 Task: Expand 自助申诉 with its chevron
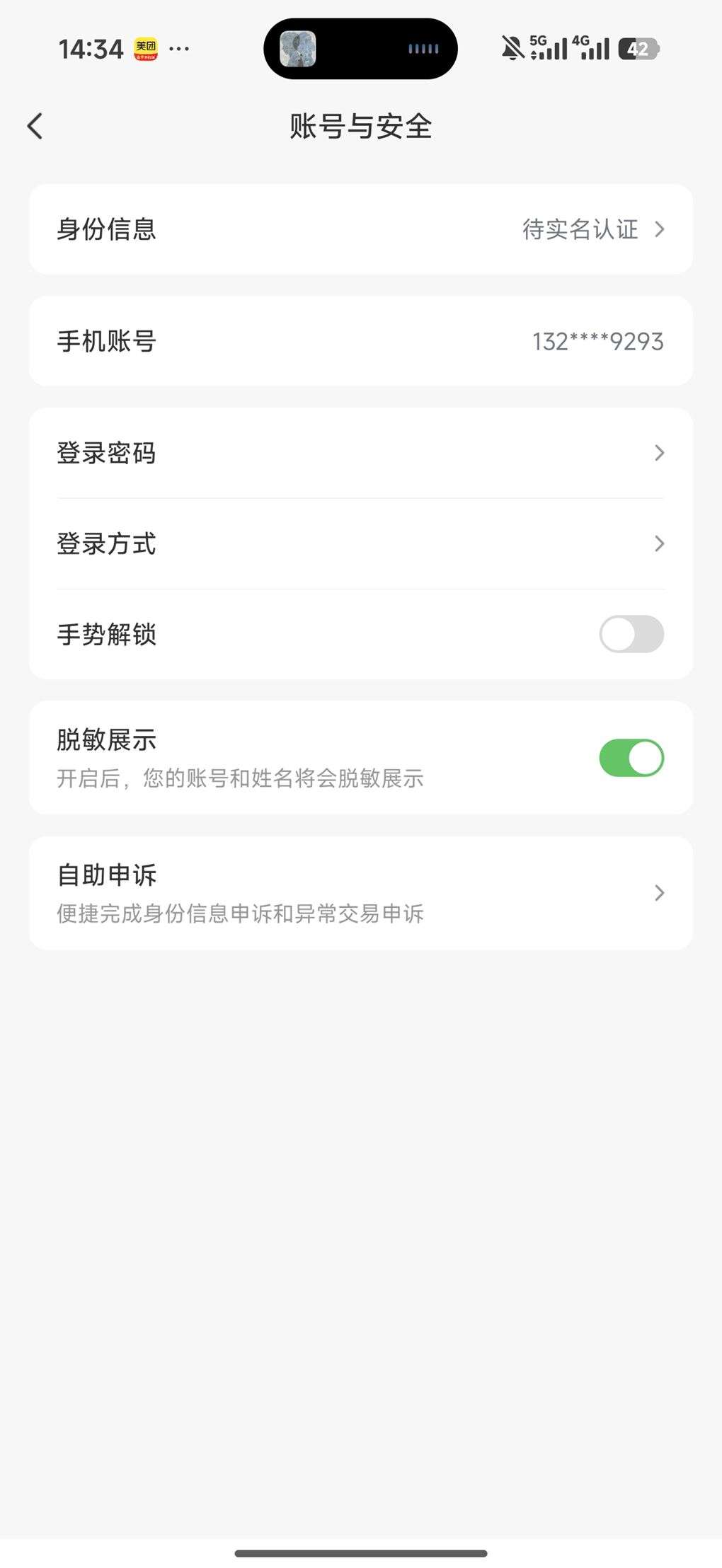[x=660, y=893]
